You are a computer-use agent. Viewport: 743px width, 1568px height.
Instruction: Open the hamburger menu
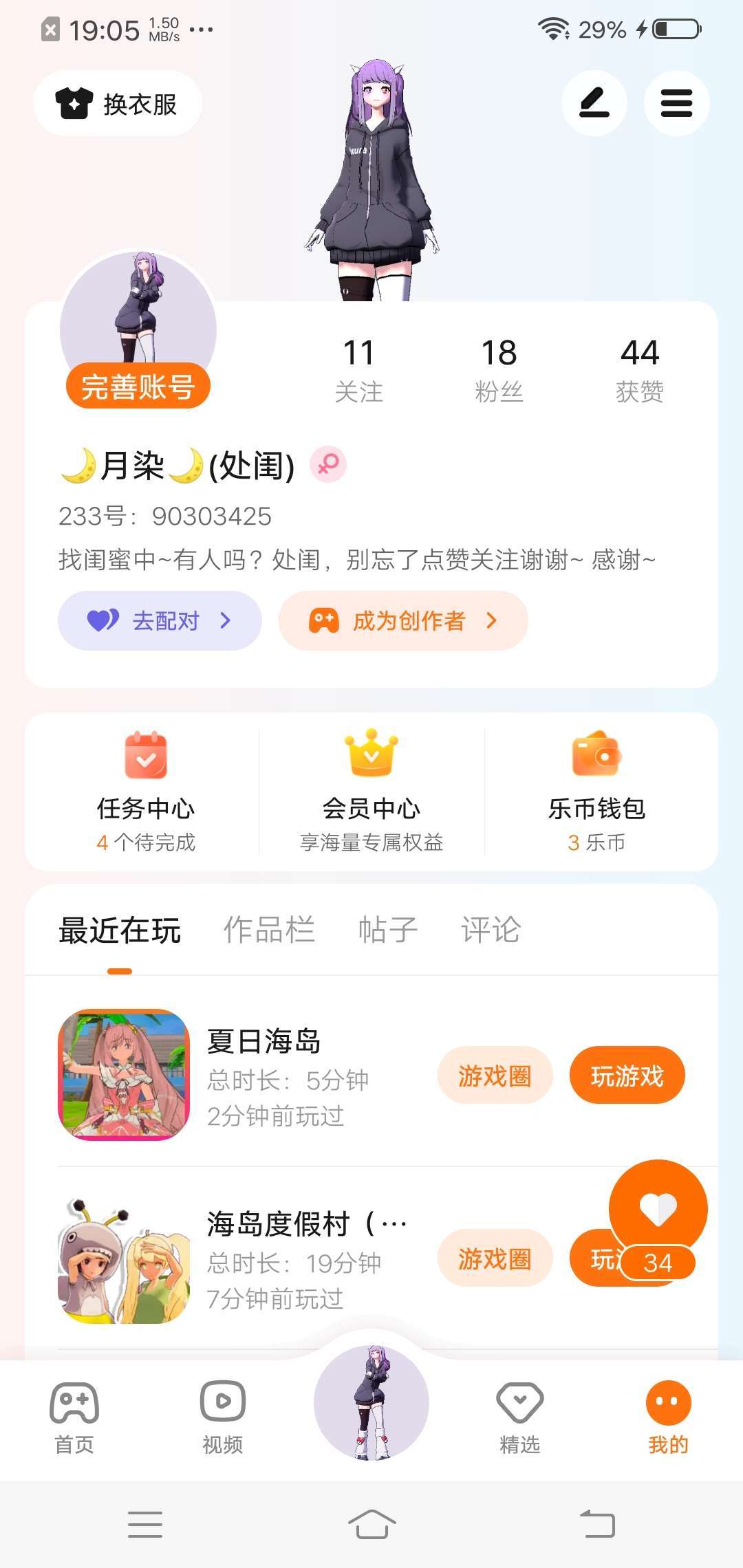pos(676,104)
